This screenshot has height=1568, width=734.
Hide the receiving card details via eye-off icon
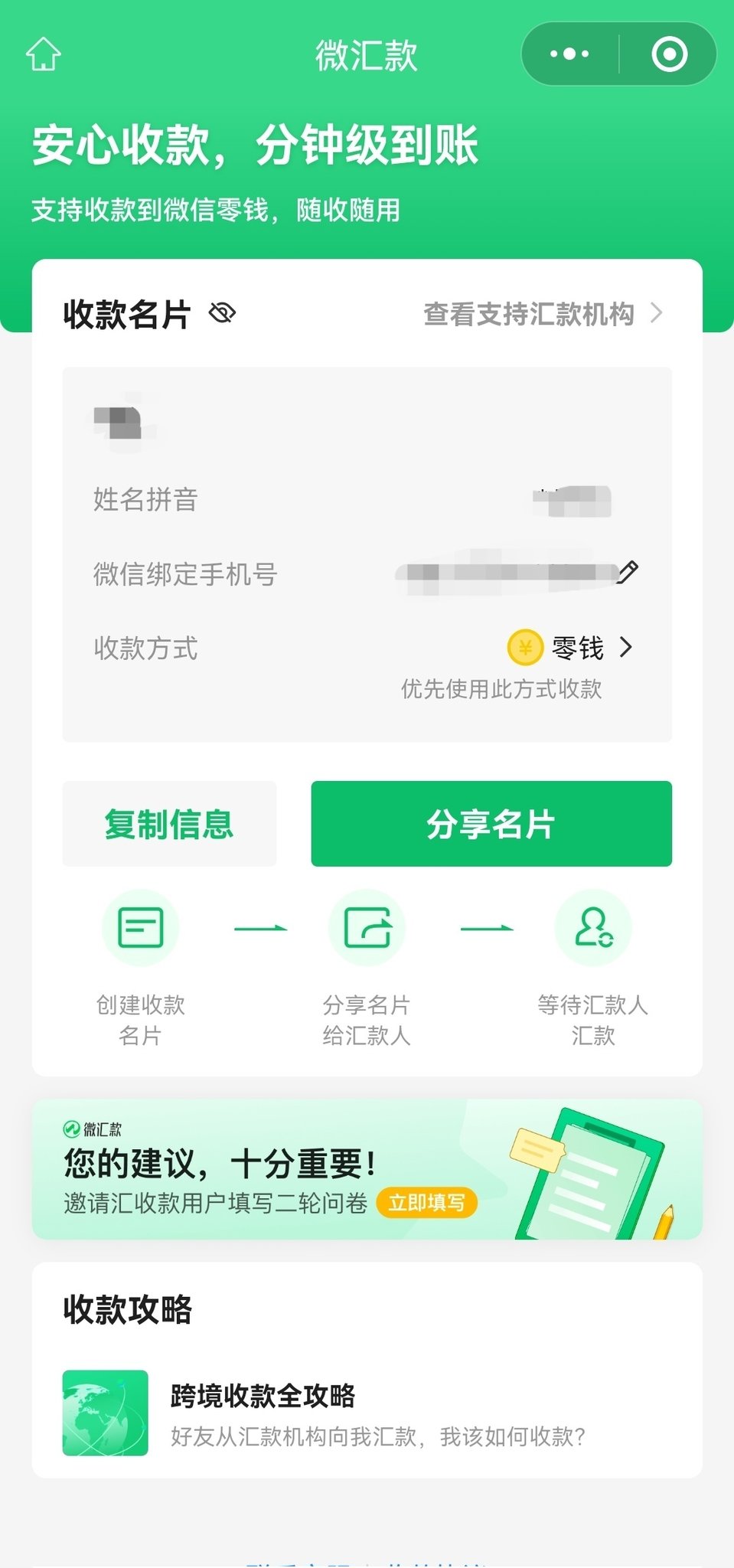click(223, 314)
